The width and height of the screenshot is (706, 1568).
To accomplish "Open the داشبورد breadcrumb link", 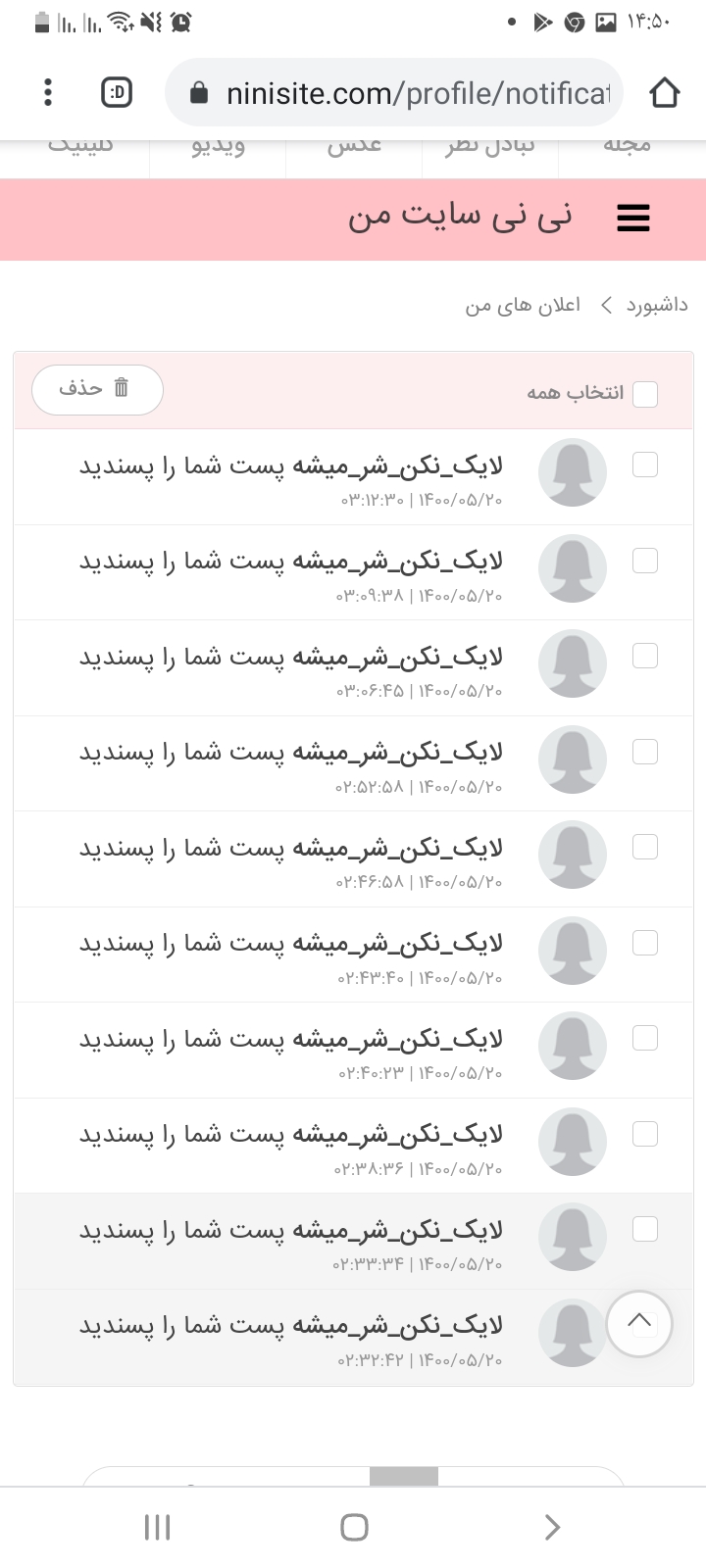I will [x=657, y=305].
